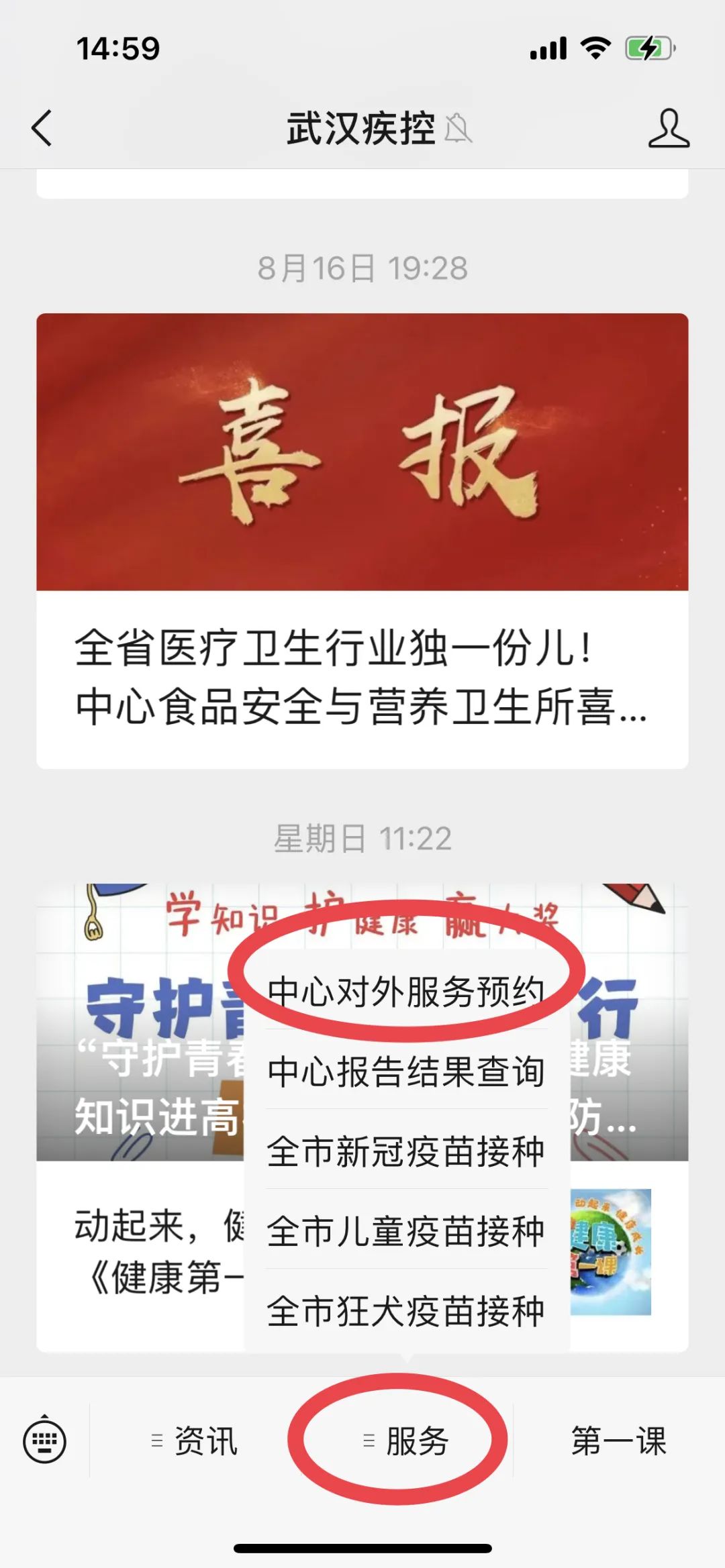Open the 资讯 bottom menu
The image size is (725, 1568).
coord(195,1441)
